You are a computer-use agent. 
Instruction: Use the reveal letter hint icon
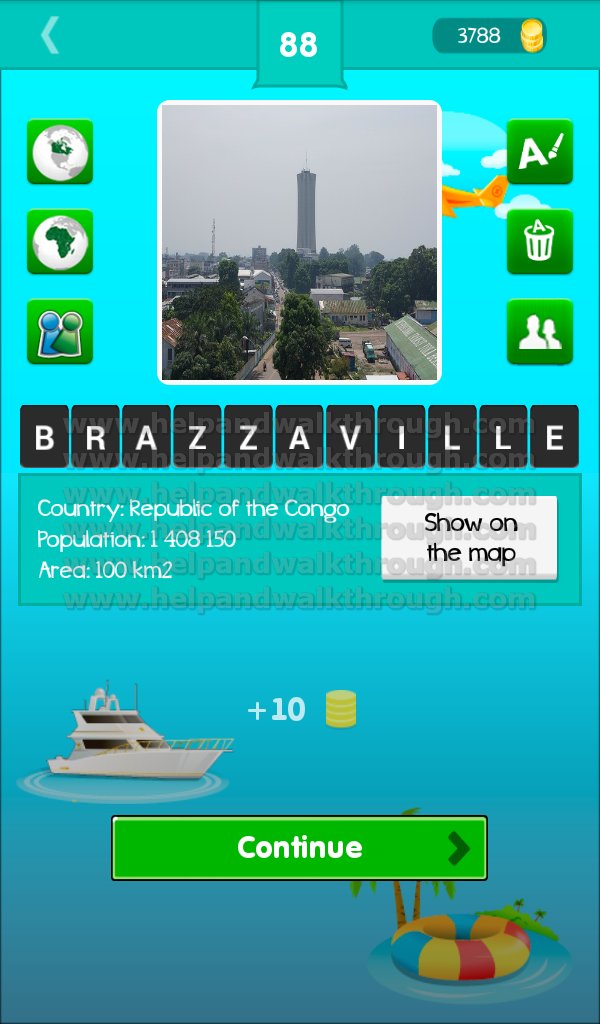click(540, 152)
